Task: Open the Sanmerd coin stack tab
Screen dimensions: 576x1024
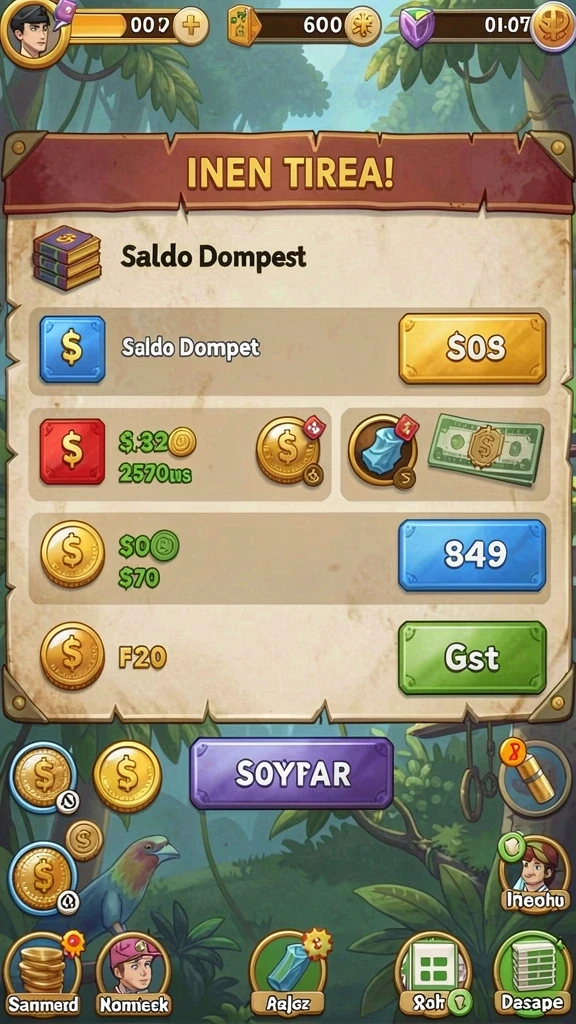Action: (42, 973)
